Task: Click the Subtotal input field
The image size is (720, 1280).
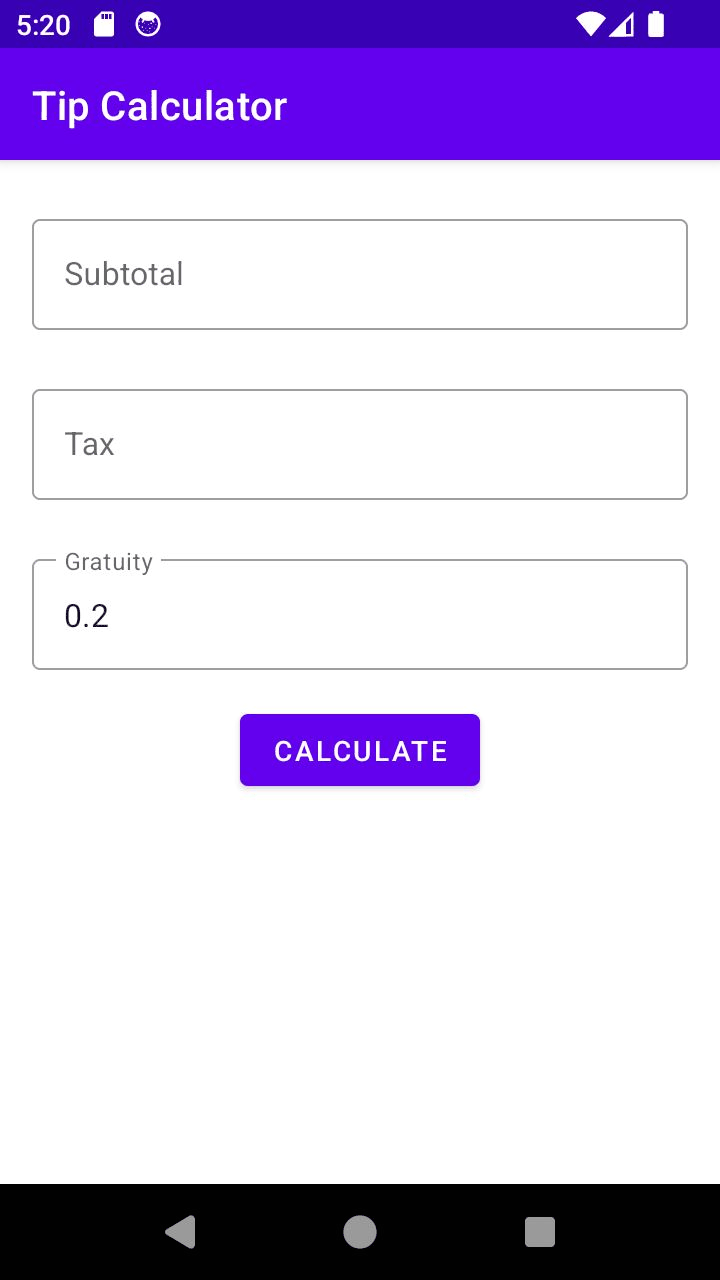Action: (360, 274)
